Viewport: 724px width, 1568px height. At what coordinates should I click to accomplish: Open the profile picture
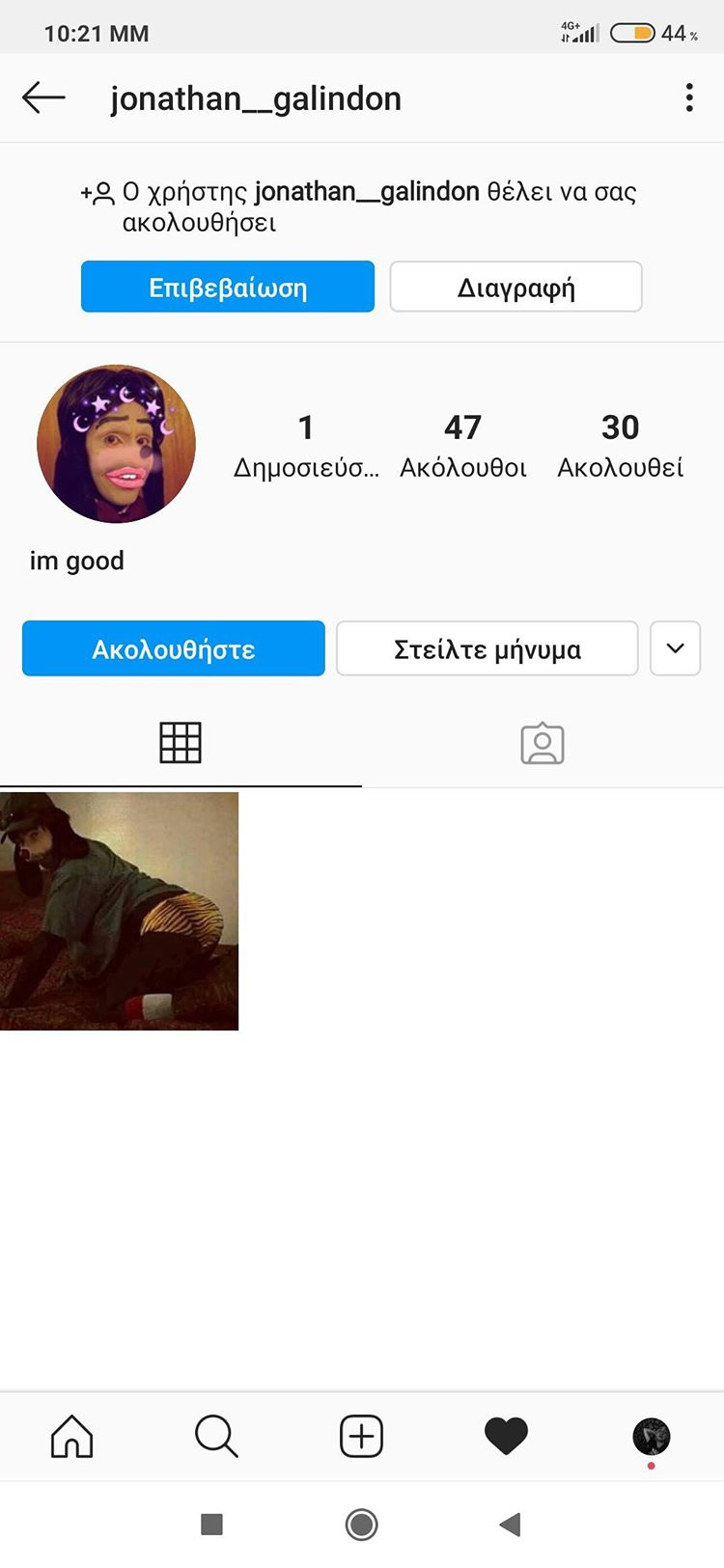coord(116,444)
